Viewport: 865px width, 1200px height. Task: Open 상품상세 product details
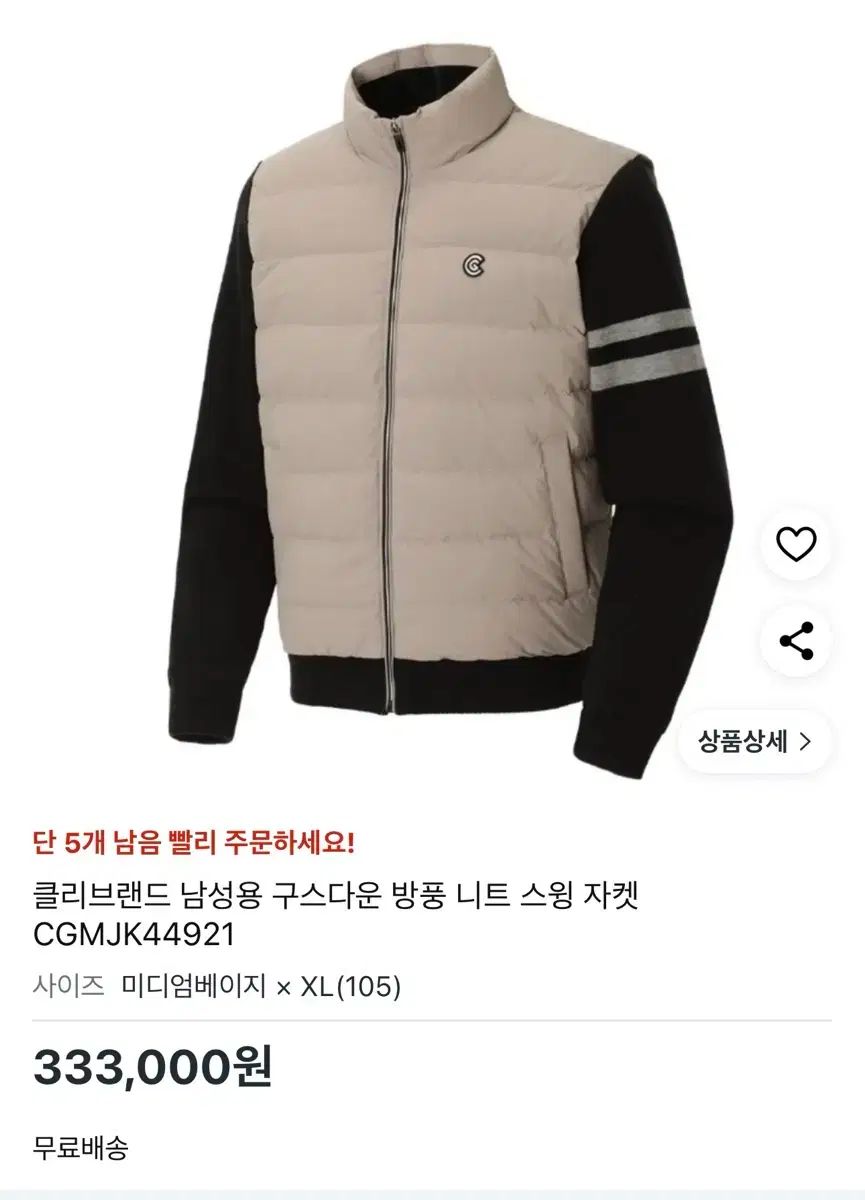click(x=755, y=741)
